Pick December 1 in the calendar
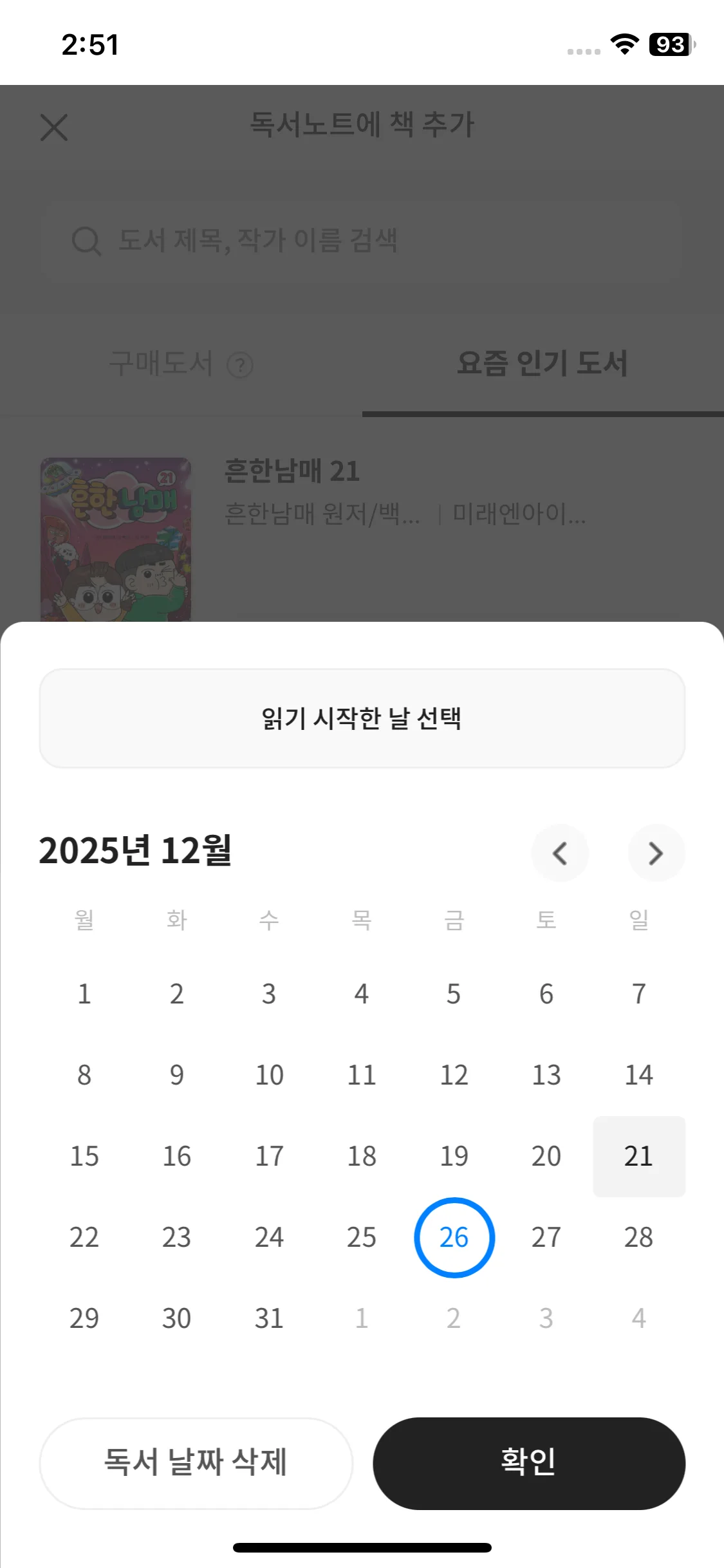724x1568 pixels. pyautogui.click(x=84, y=994)
